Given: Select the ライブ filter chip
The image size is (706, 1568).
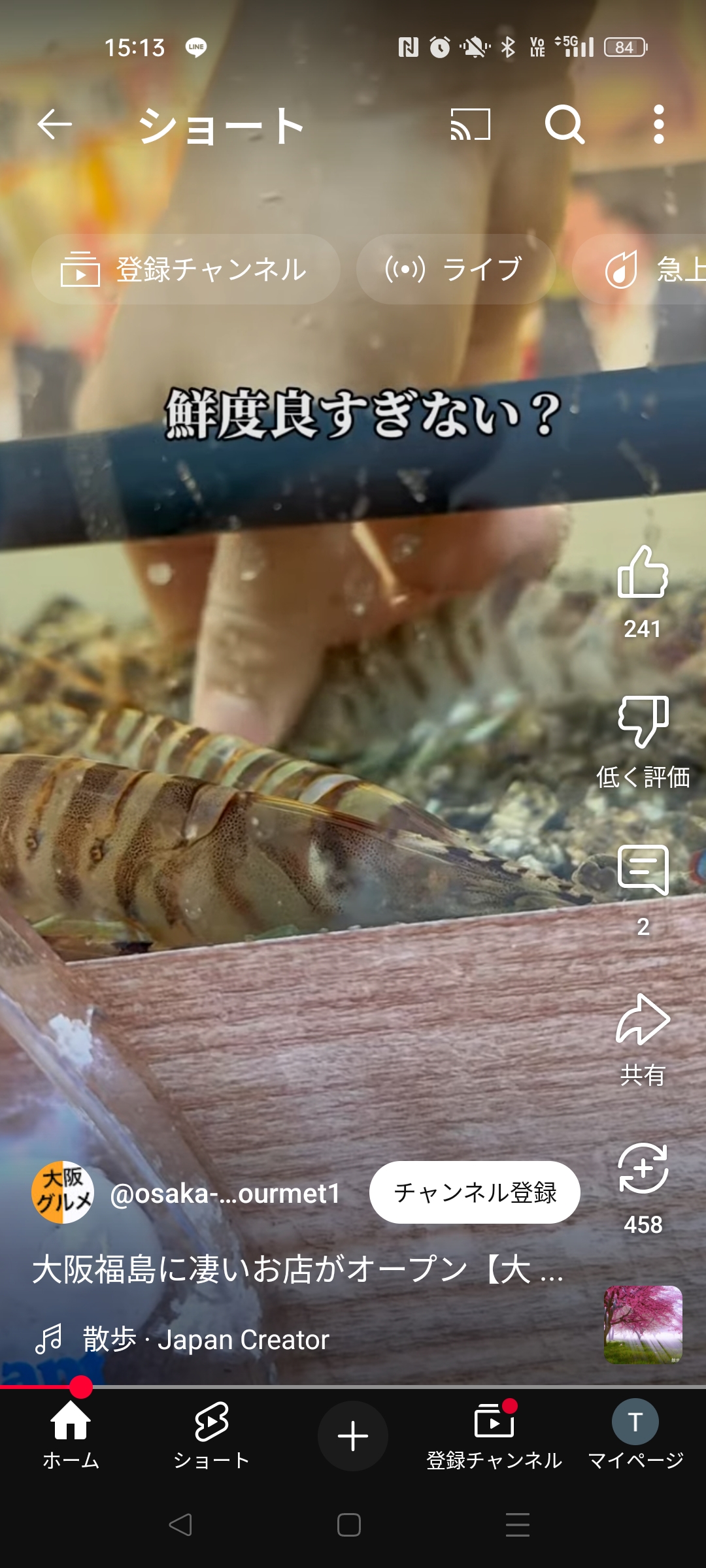Looking at the screenshot, I should tap(456, 269).
